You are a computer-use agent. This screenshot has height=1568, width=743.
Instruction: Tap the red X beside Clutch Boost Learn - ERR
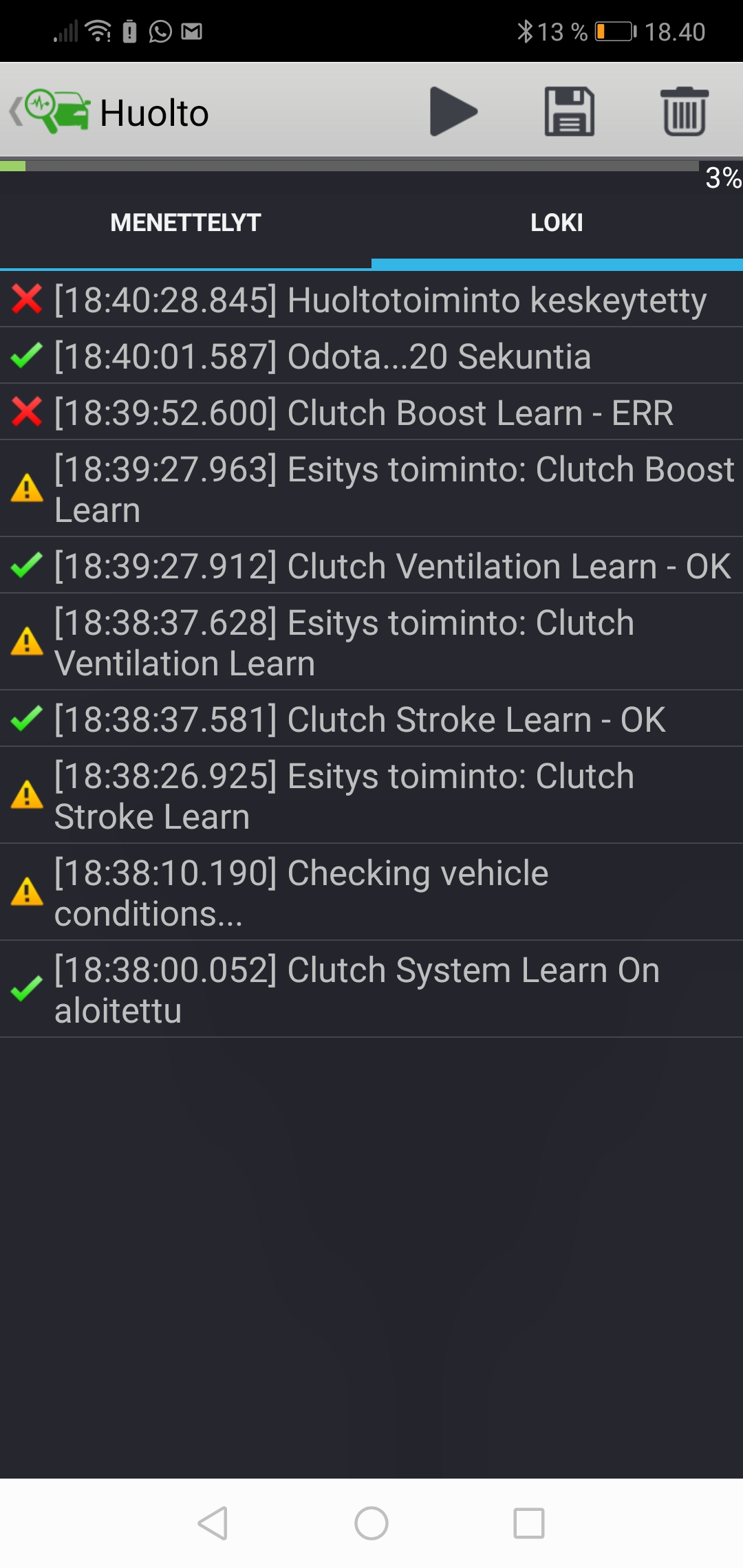pos(26,413)
